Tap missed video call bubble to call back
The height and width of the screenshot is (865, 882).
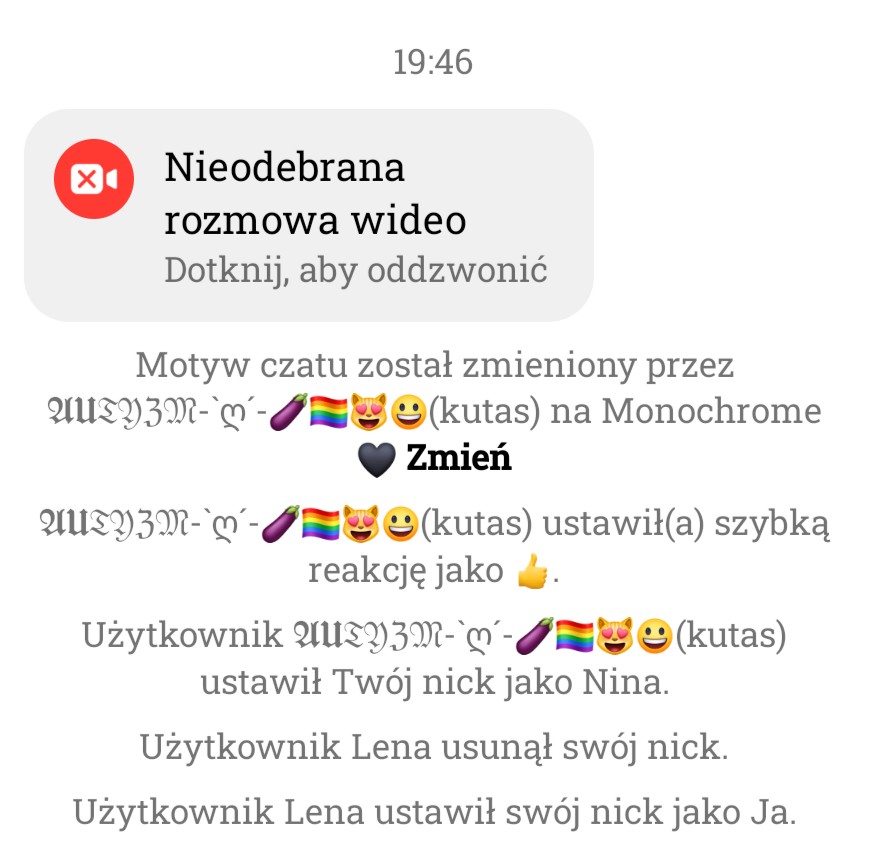(308, 215)
